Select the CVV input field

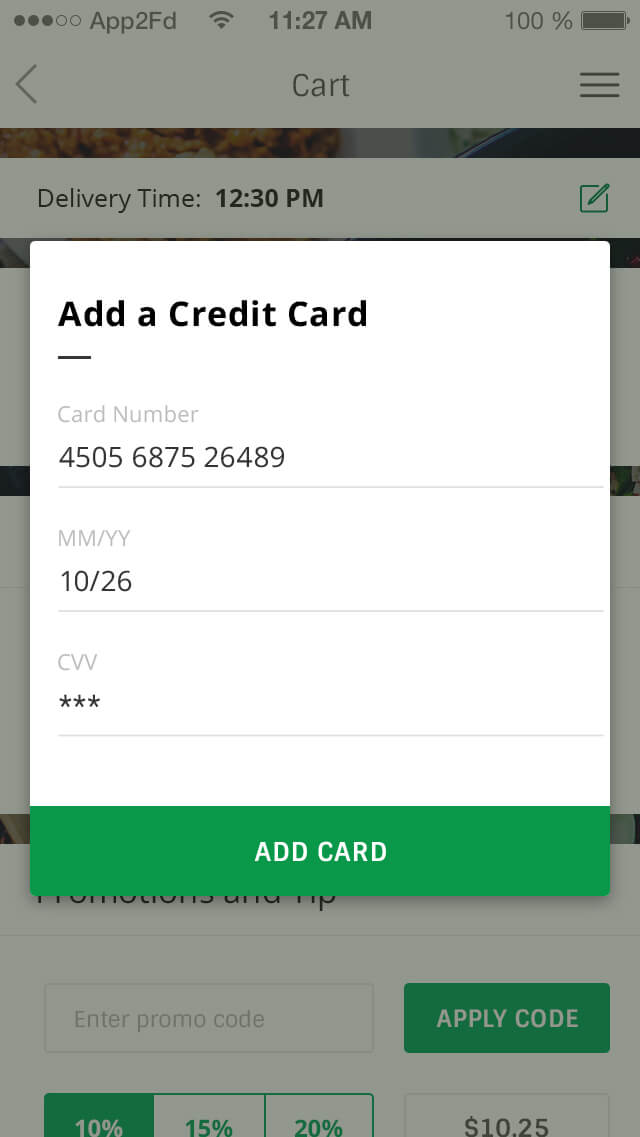[330, 705]
